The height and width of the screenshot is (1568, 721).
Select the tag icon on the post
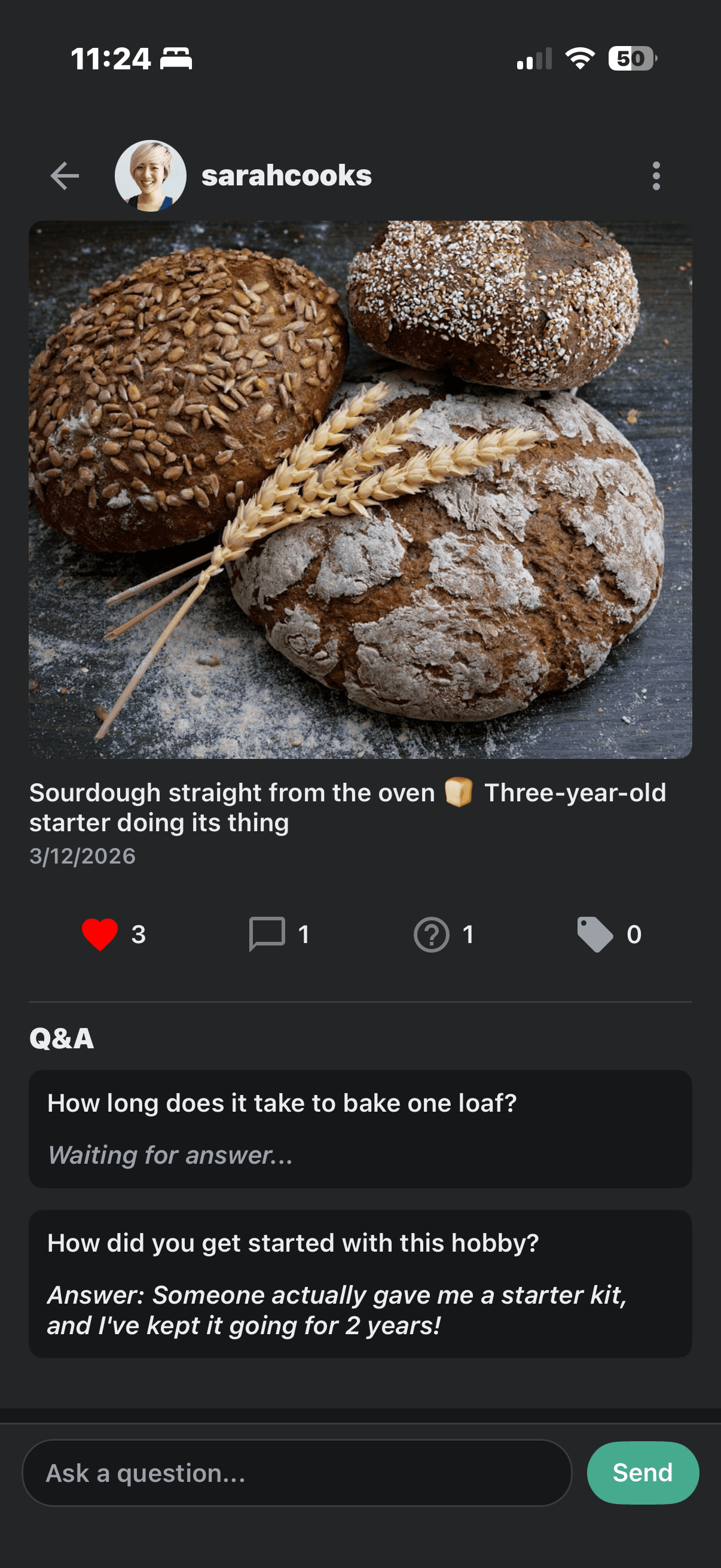(594, 933)
